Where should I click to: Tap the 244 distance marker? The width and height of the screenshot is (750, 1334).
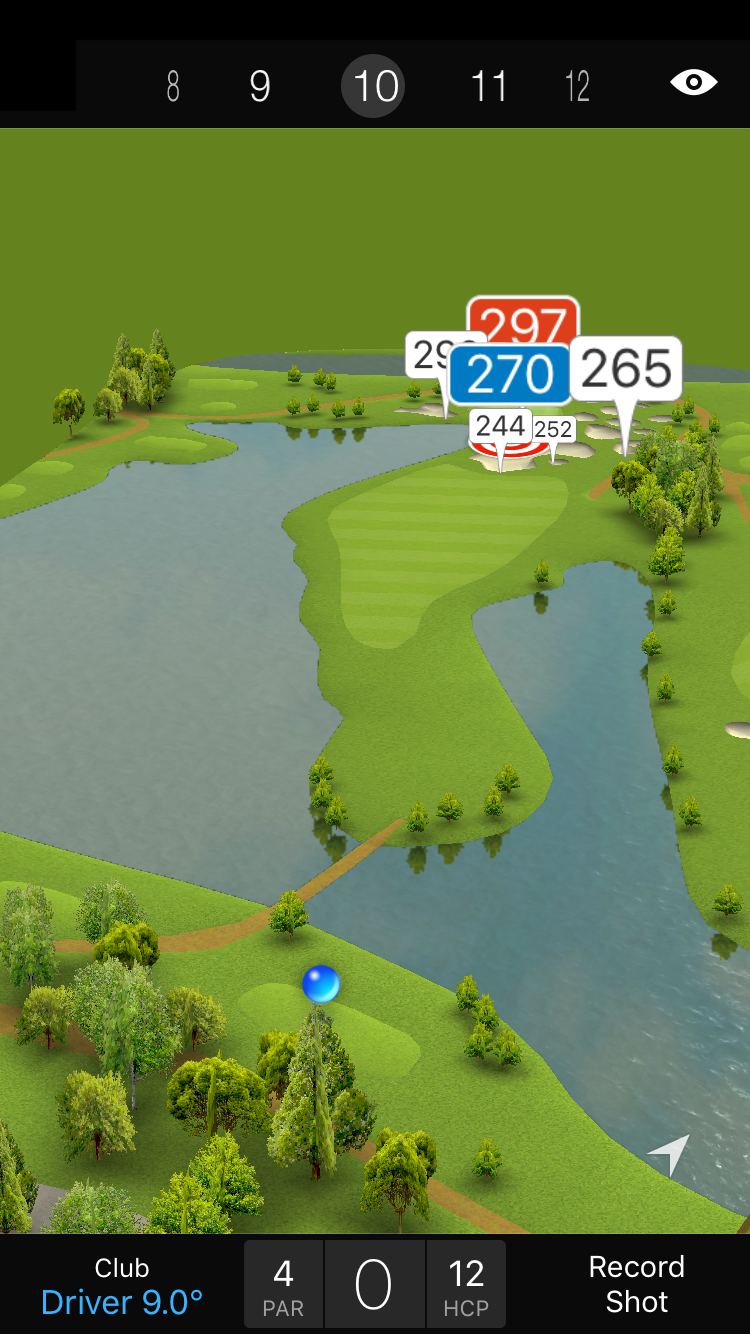tap(500, 426)
